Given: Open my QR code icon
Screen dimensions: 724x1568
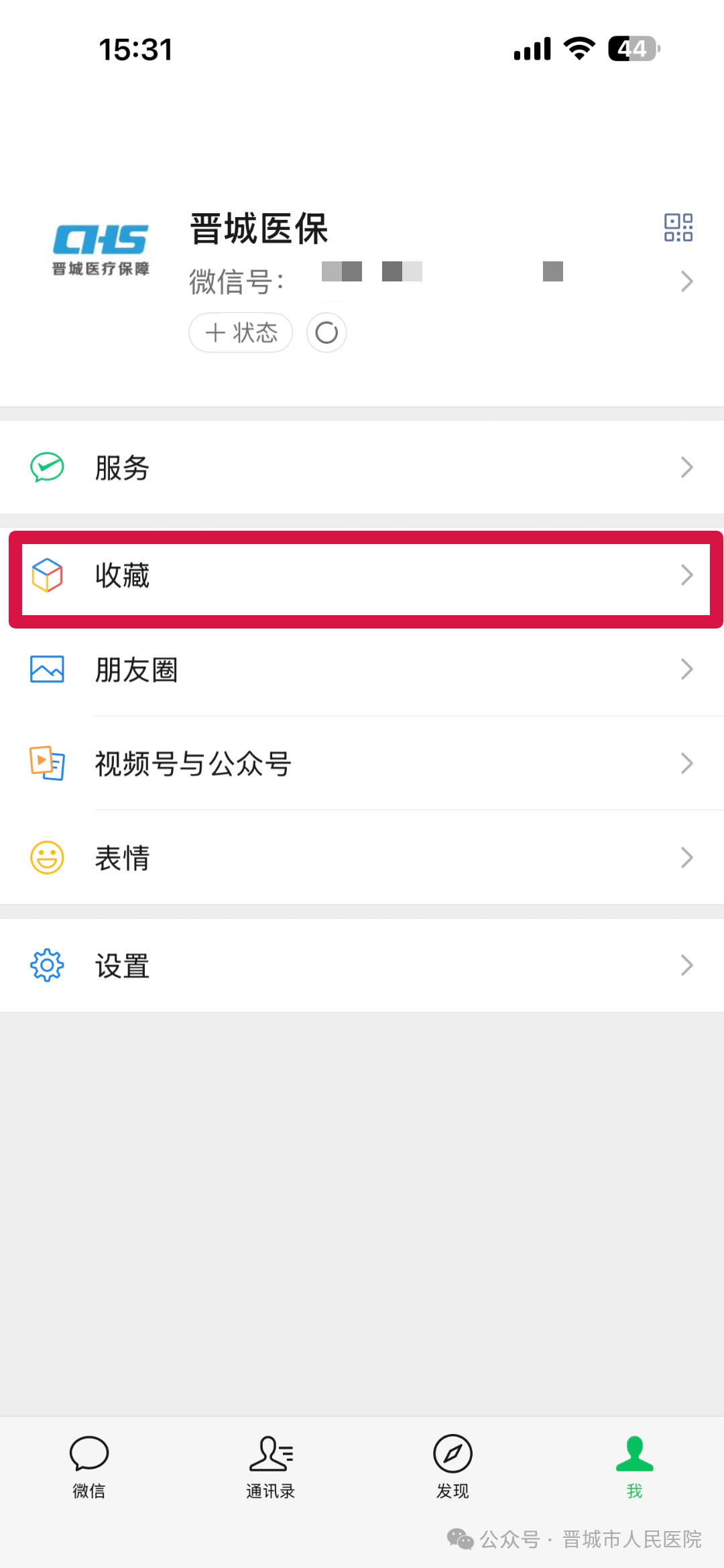Looking at the screenshot, I should pos(678,228).
